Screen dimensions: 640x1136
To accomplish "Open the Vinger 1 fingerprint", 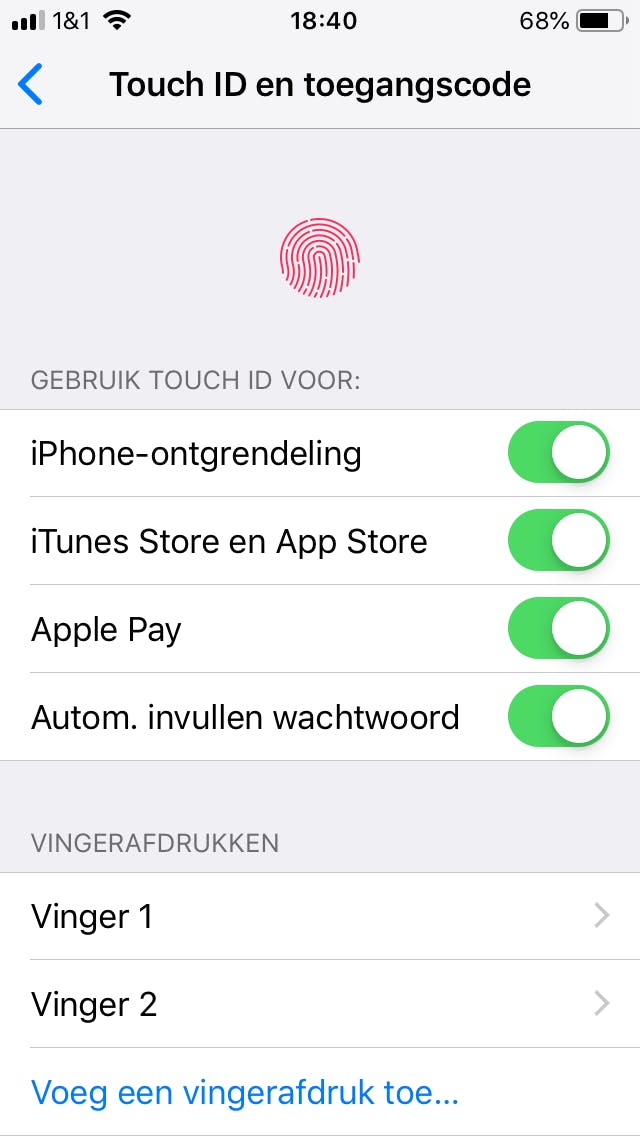I will tap(320, 916).
